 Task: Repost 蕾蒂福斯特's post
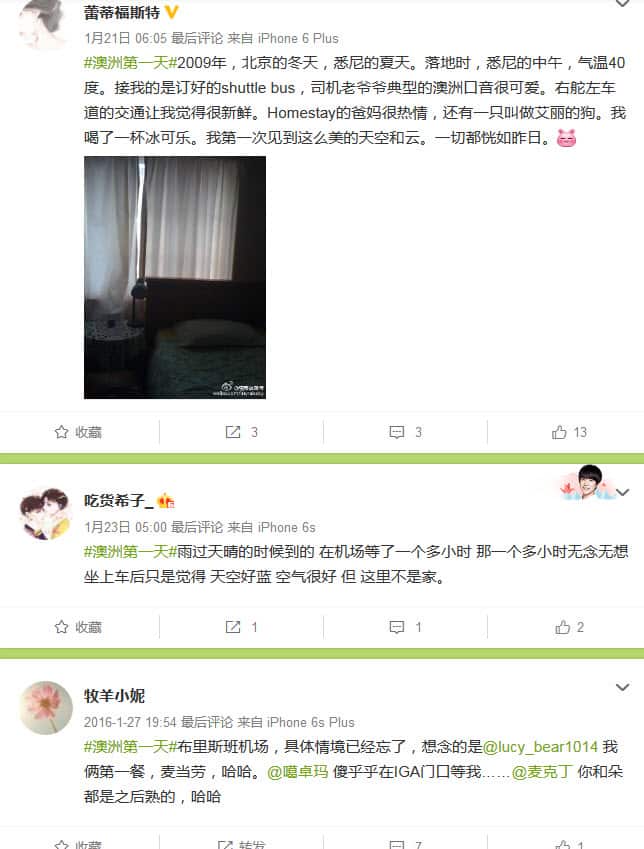pyautogui.click(x=242, y=432)
